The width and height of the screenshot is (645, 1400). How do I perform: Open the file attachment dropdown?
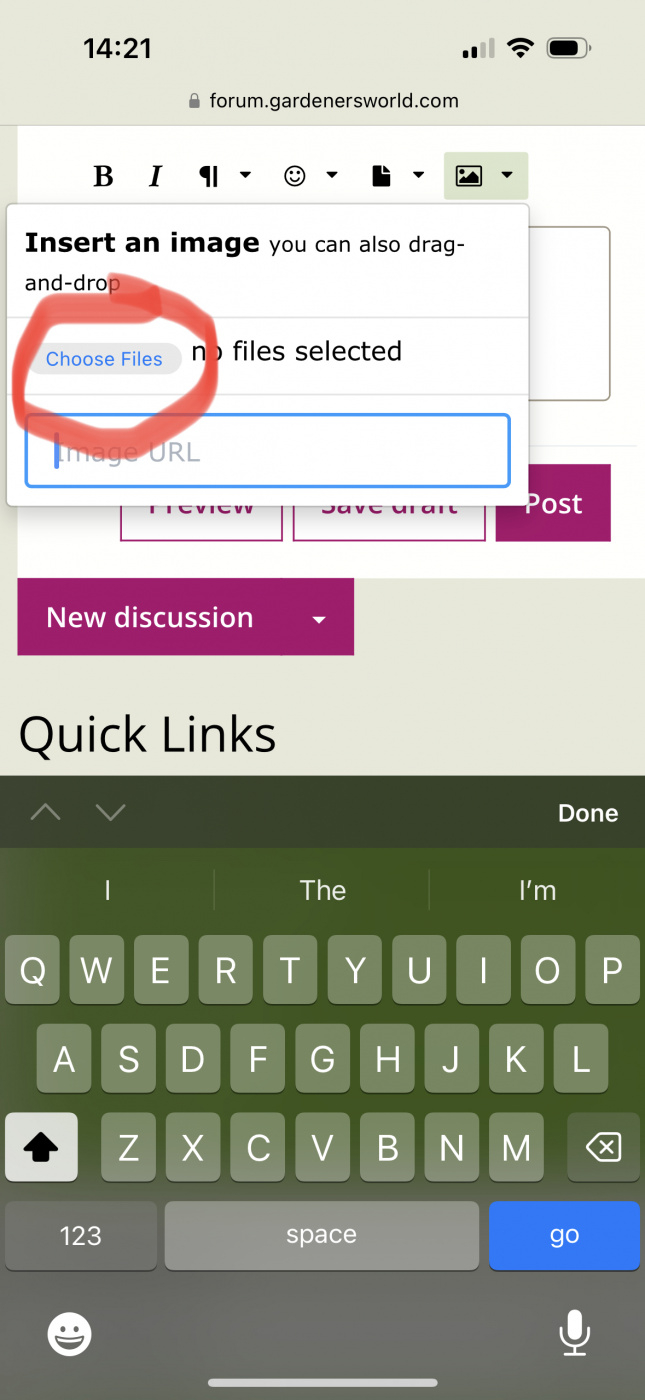pyautogui.click(x=398, y=176)
